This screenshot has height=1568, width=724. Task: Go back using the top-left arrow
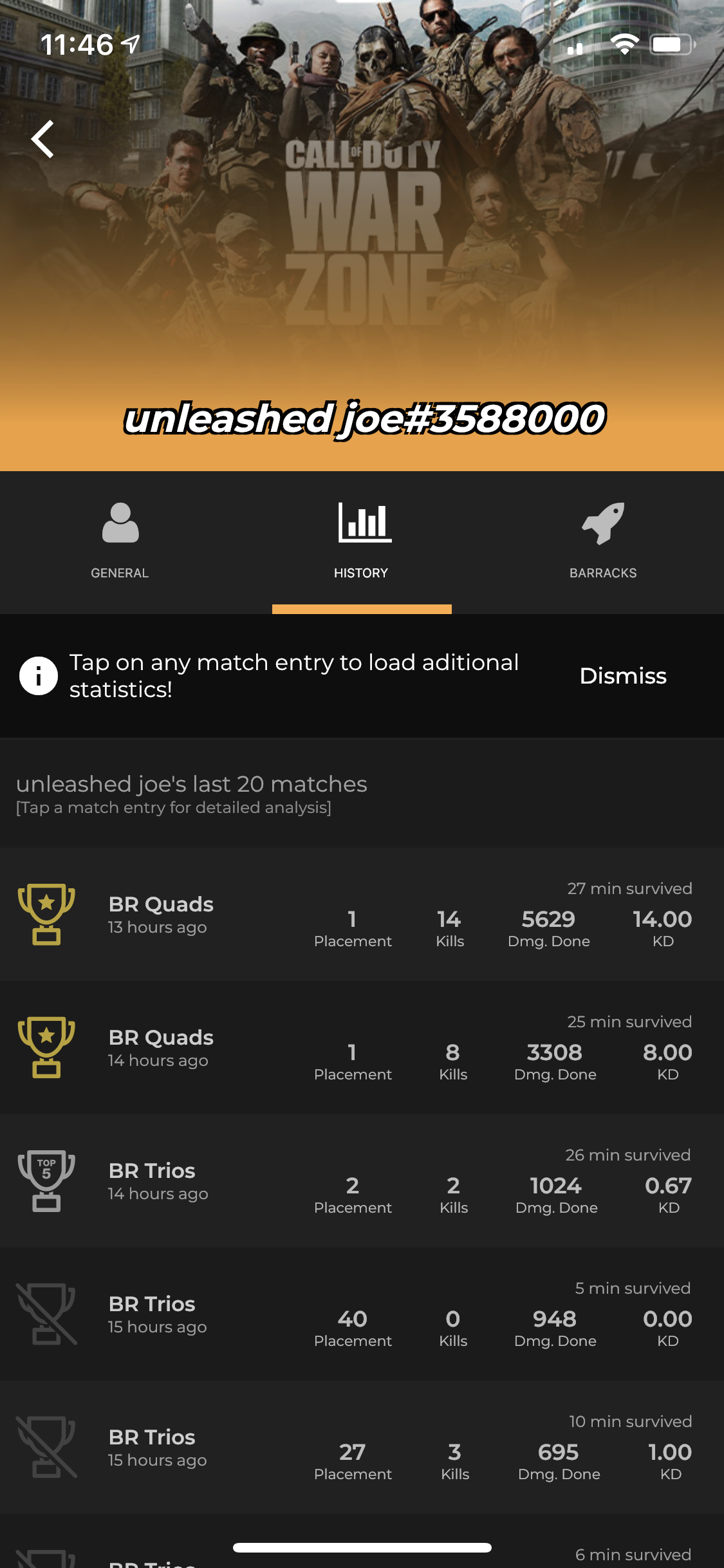(x=42, y=138)
